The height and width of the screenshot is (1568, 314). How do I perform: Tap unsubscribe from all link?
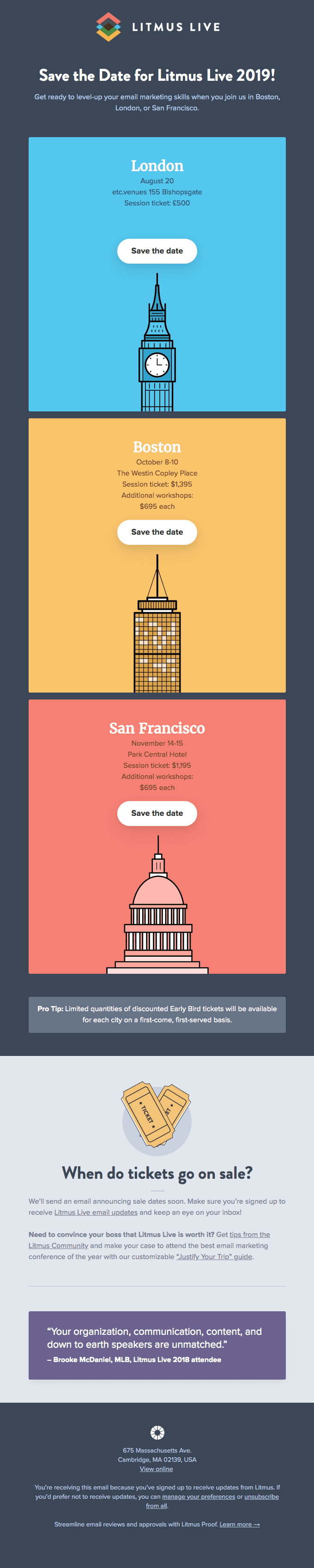261,1497
